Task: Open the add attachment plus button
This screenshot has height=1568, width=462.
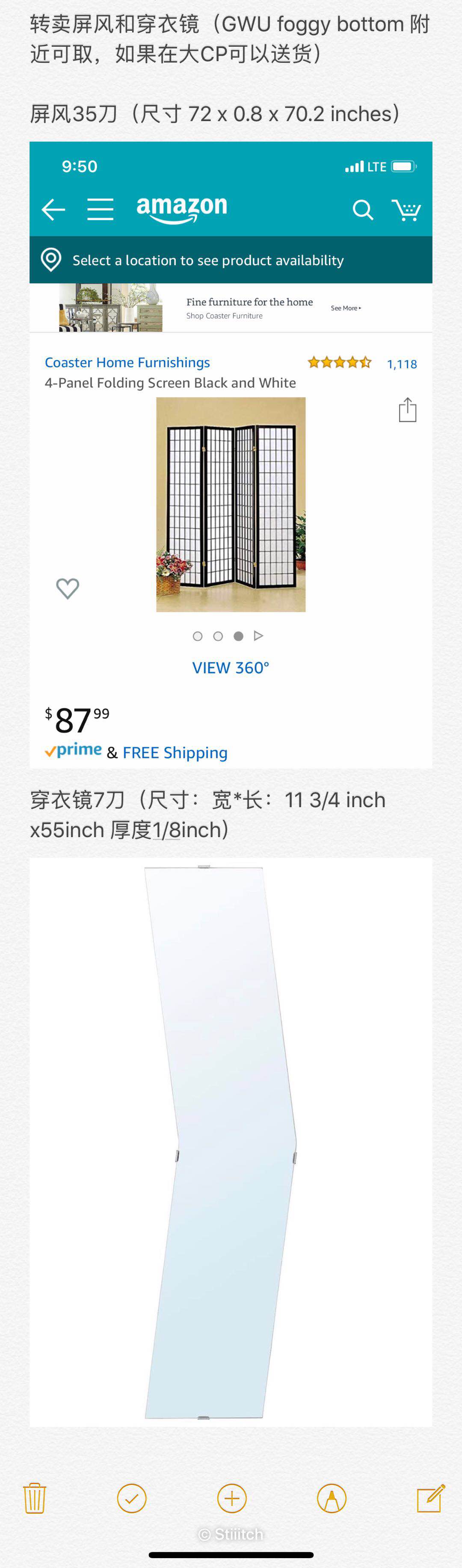Action: point(232,1498)
